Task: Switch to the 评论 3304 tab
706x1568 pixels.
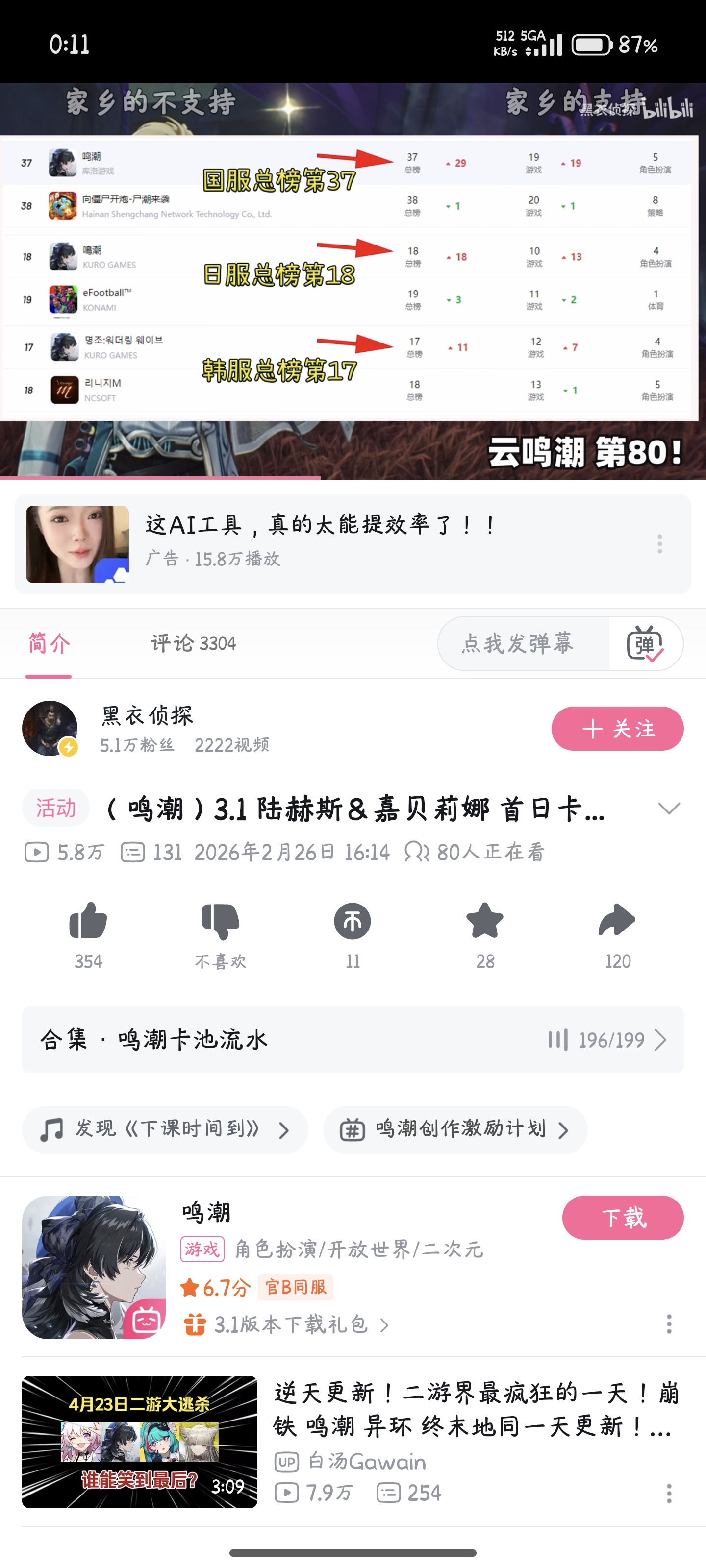Action: [193, 643]
